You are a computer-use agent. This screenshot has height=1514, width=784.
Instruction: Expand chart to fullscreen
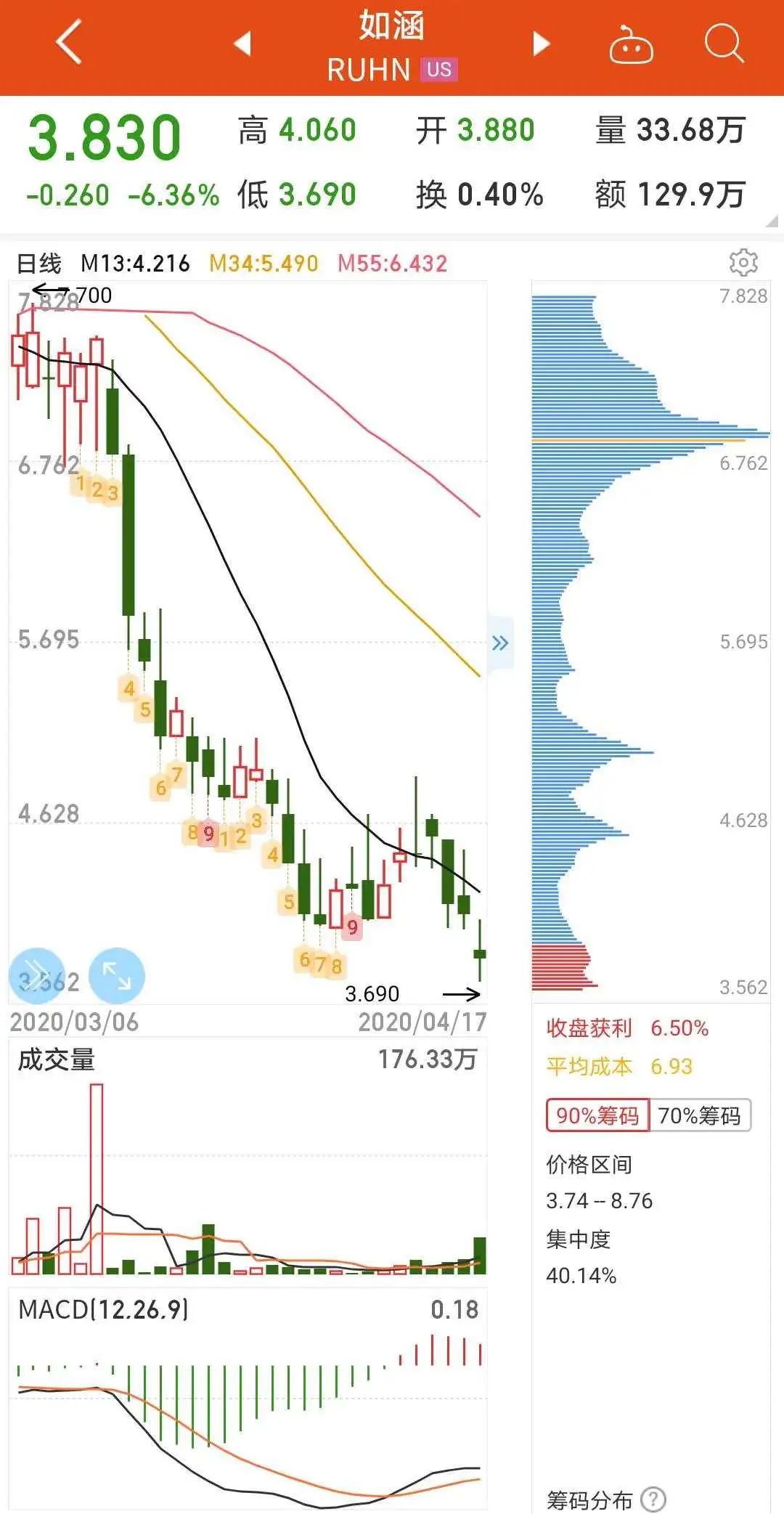pos(117,975)
